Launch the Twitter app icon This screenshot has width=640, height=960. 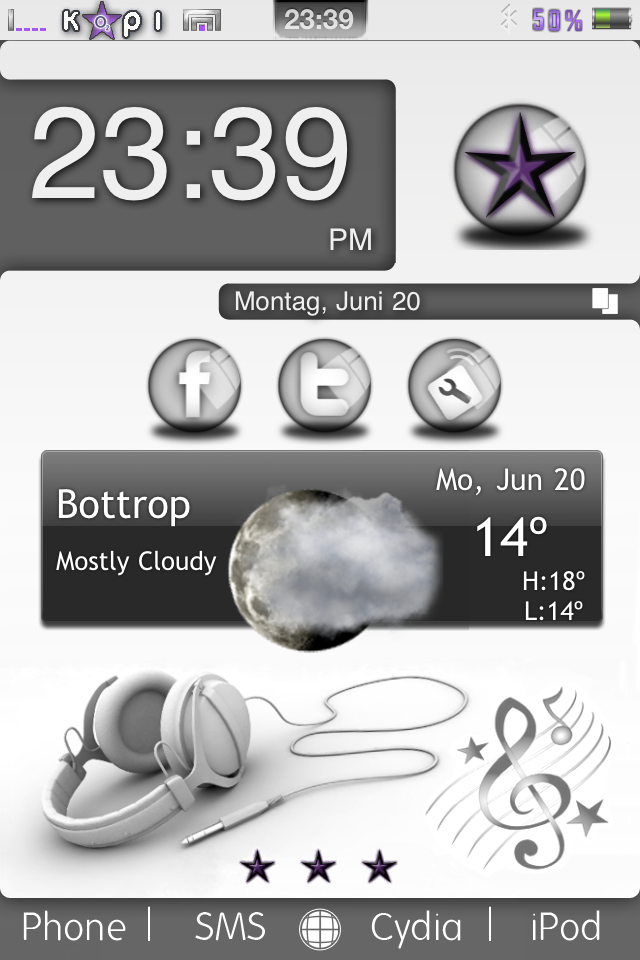pyautogui.click(x=325, y=385)
